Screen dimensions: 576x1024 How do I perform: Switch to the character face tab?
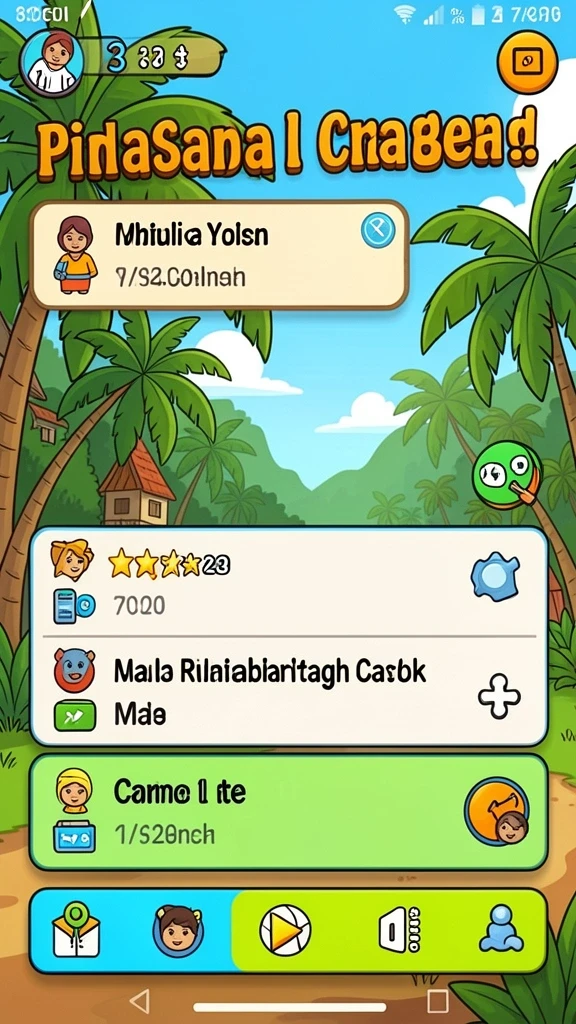pos(178,931)
